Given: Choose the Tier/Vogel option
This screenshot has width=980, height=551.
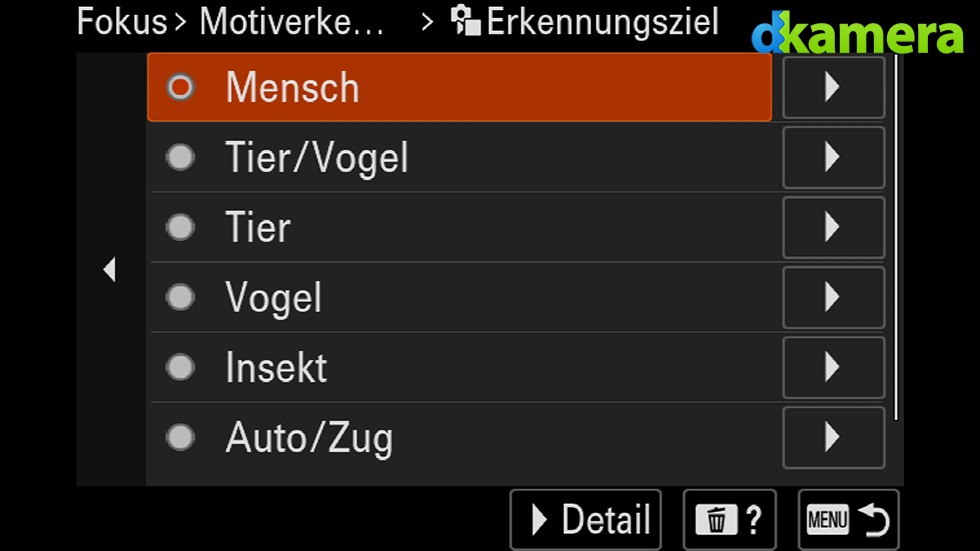Looking at the screenshot, I should tap(460, 158).
